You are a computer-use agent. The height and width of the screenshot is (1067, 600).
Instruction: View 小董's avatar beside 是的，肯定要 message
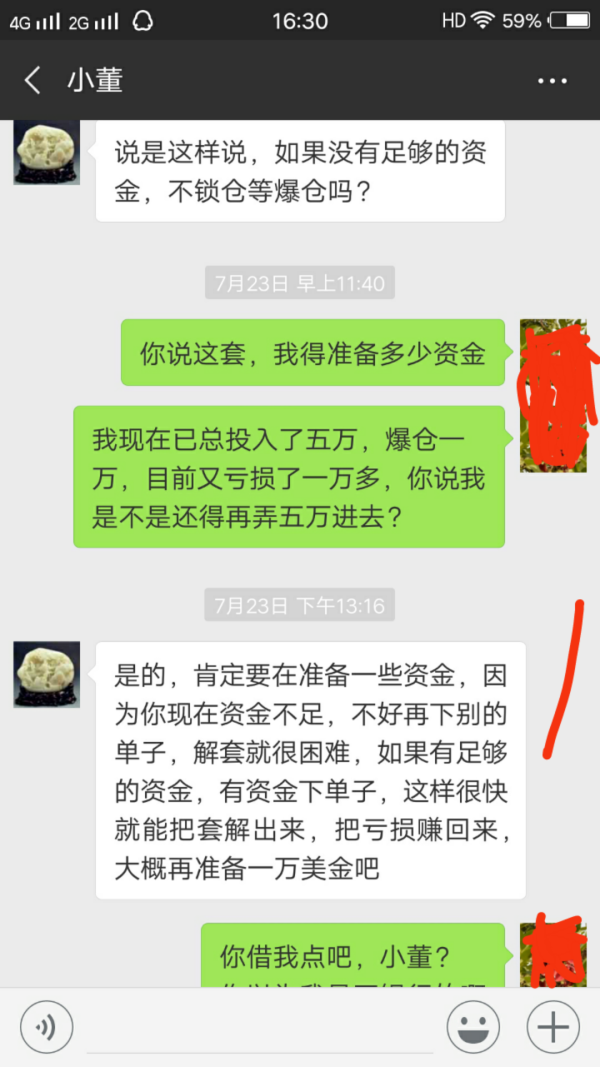[x=46, y=675]
